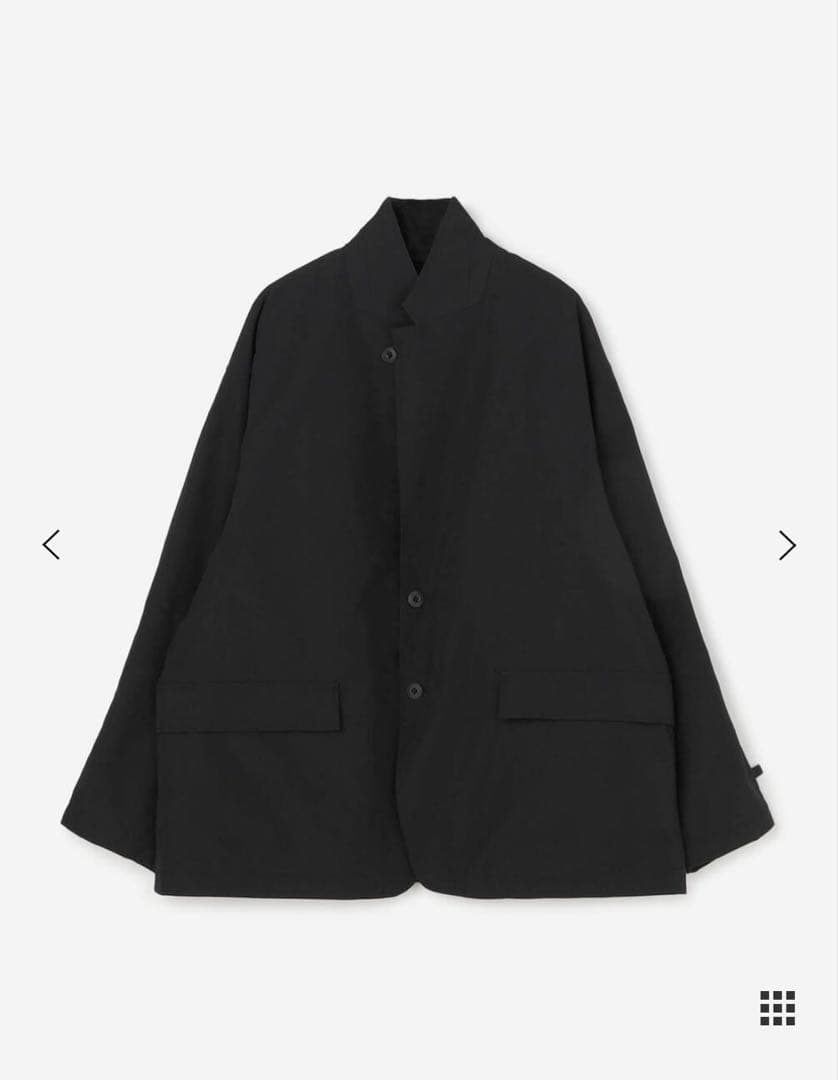Expand the left chevron to show prior slide
The image size is (838, 1080).
(51, 545)
